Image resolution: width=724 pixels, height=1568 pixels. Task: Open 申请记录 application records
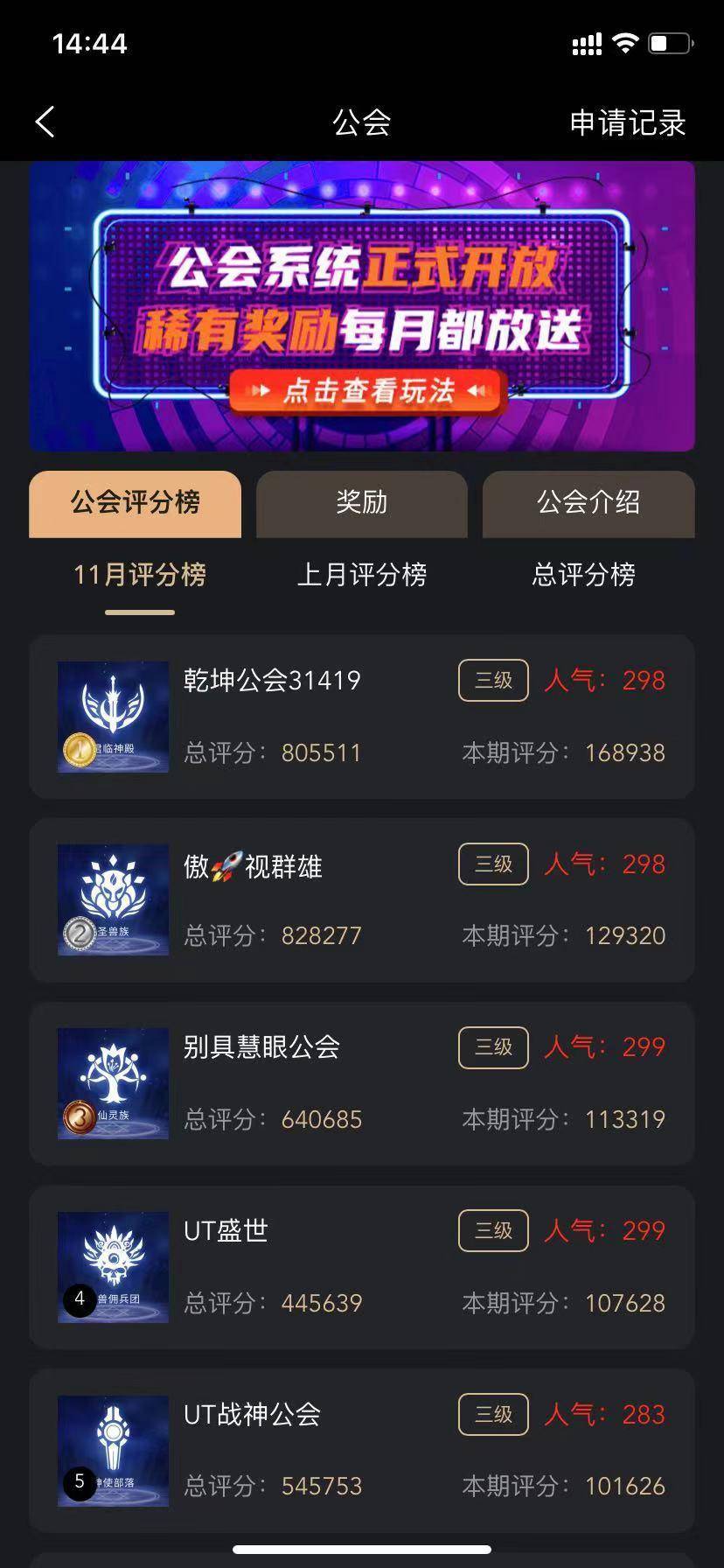627,122
